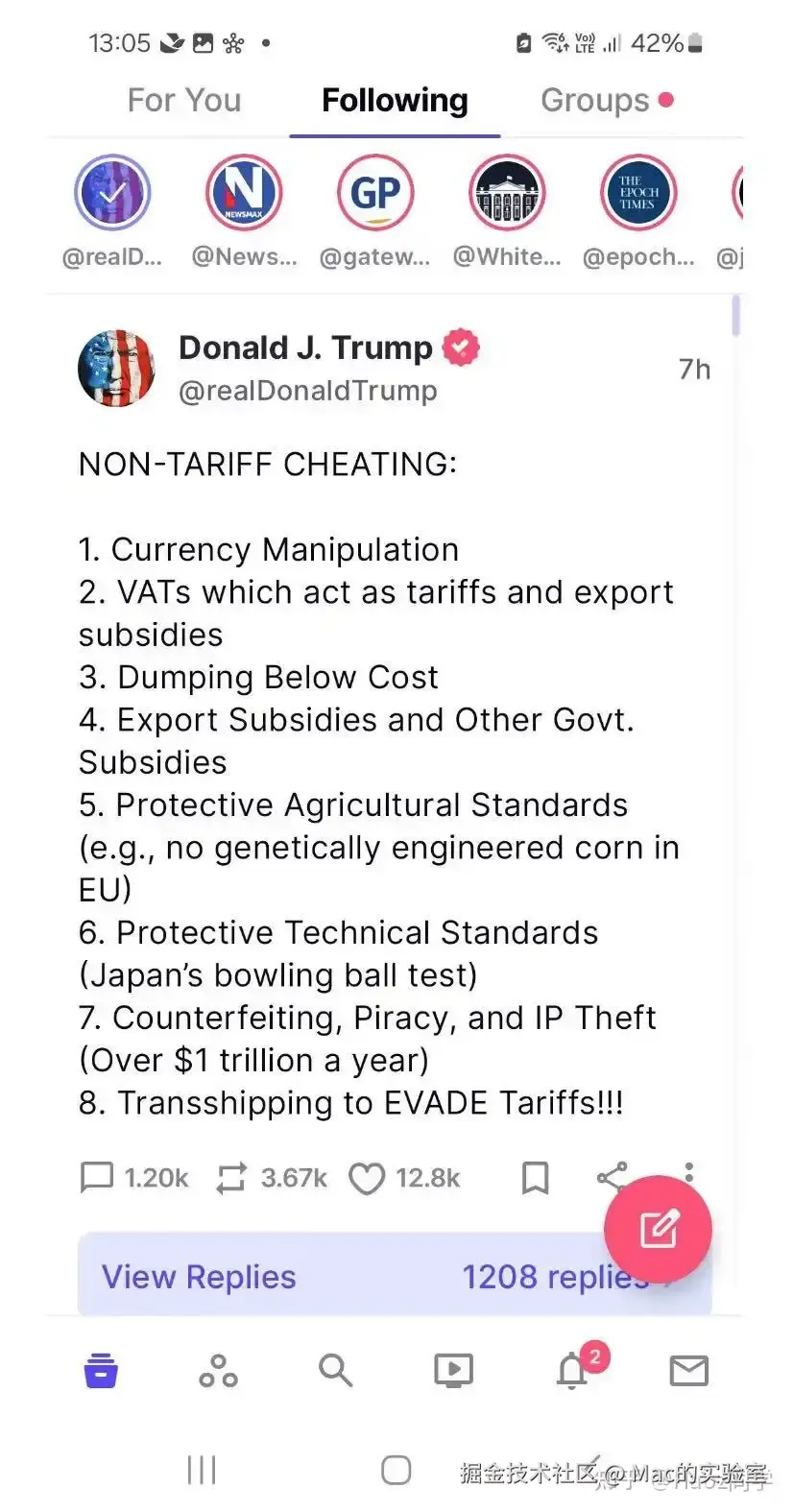Open the home feed tab in the bottom bar
793x1512 pixels.
101,1370
